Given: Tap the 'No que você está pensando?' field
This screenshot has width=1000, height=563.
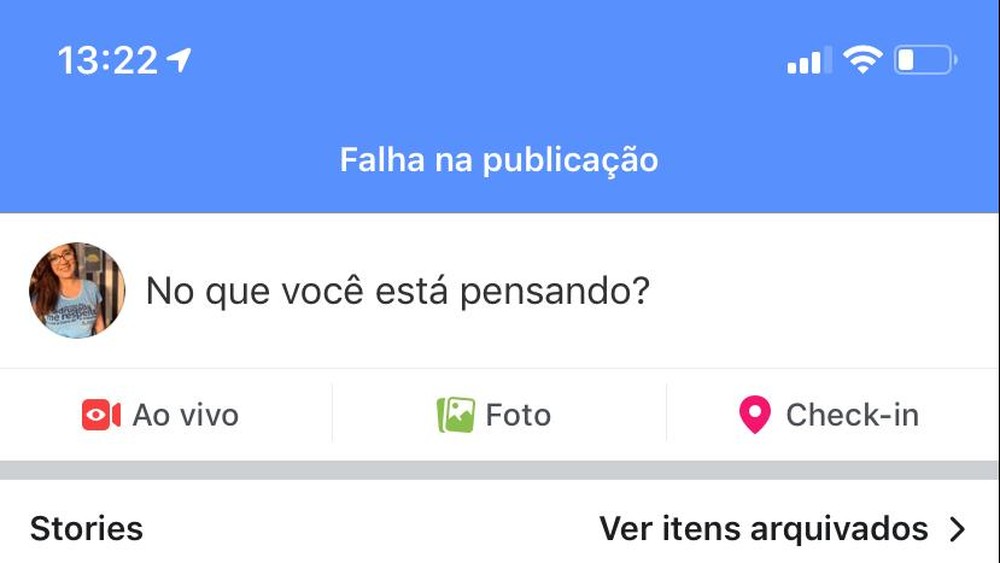Looking at the screenshot, I should coord(398,291).
